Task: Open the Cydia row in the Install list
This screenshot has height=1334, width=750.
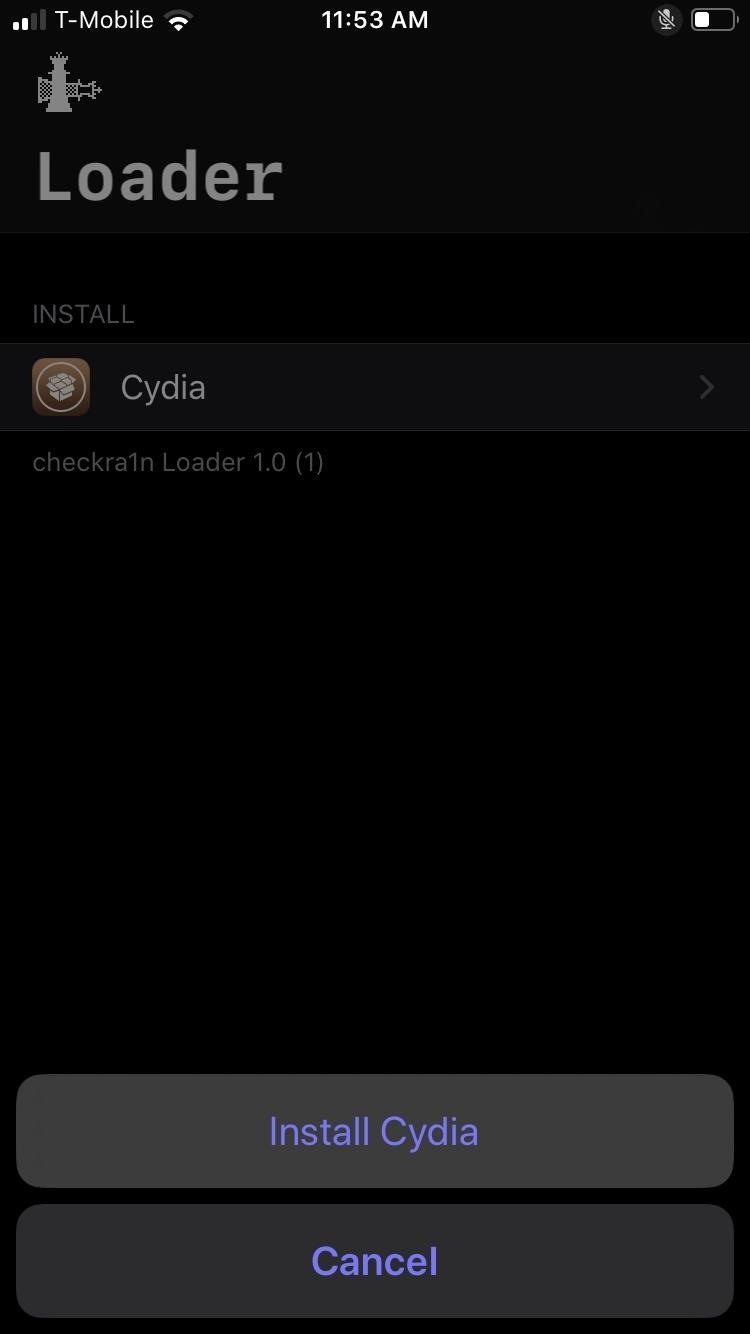Action: 374,387
